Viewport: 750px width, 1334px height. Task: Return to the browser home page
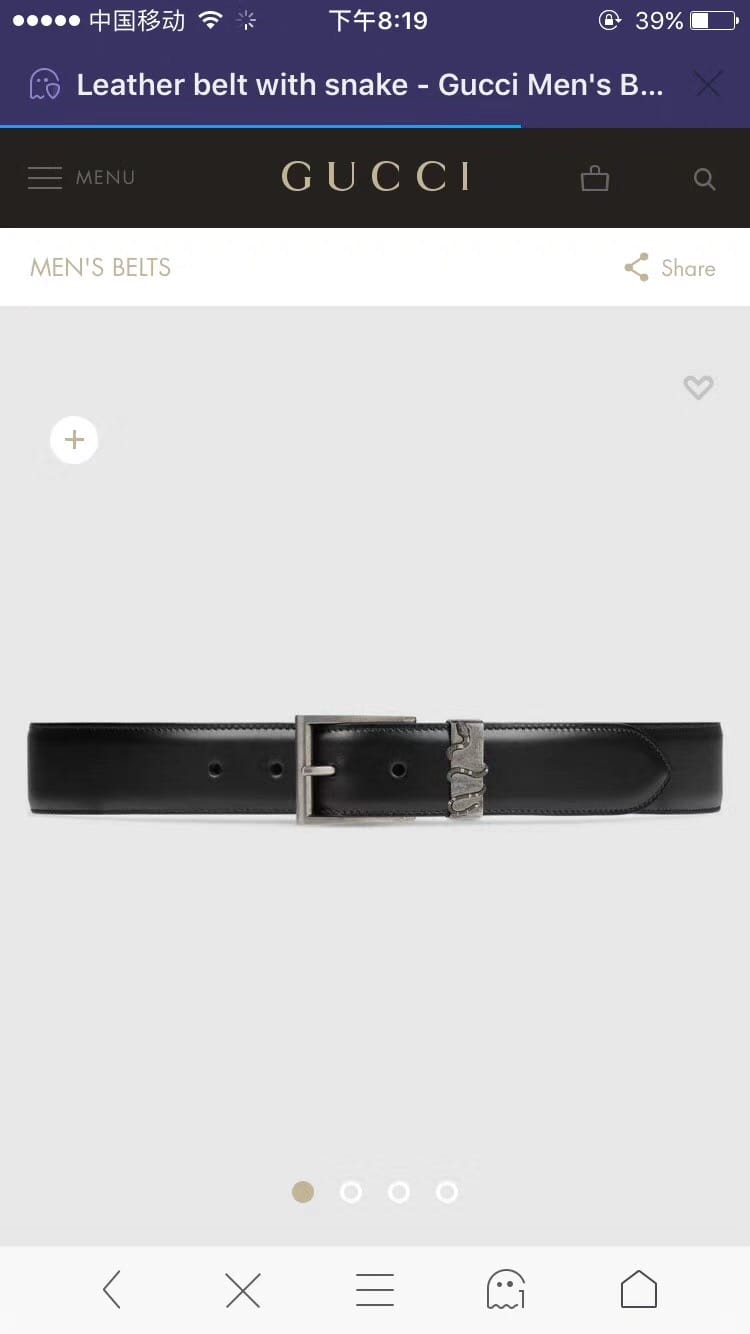[x=639, y=1290]
